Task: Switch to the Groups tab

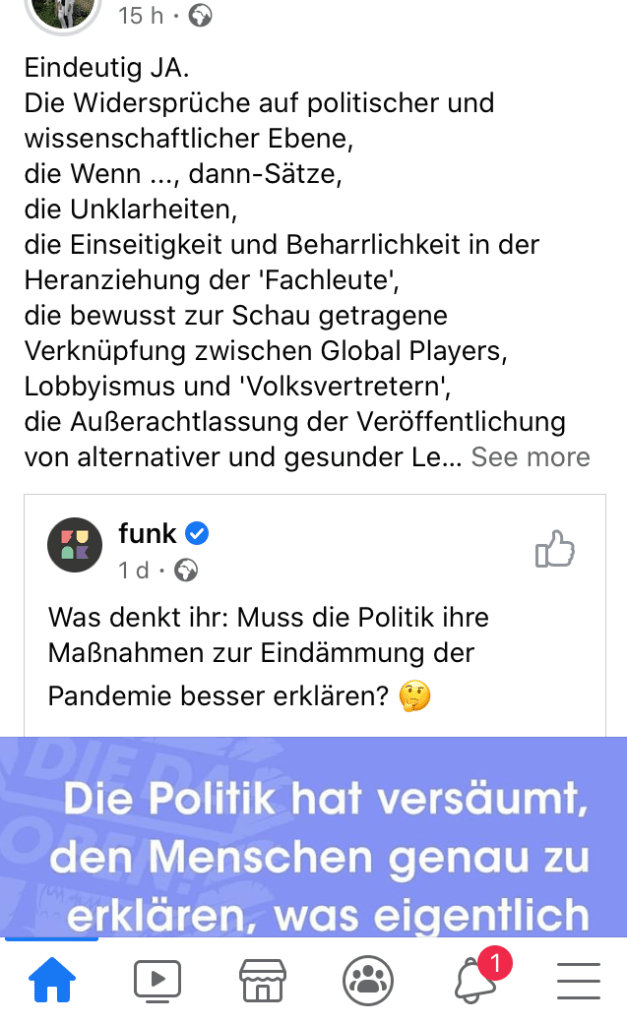Action: (x=367, y=981)
